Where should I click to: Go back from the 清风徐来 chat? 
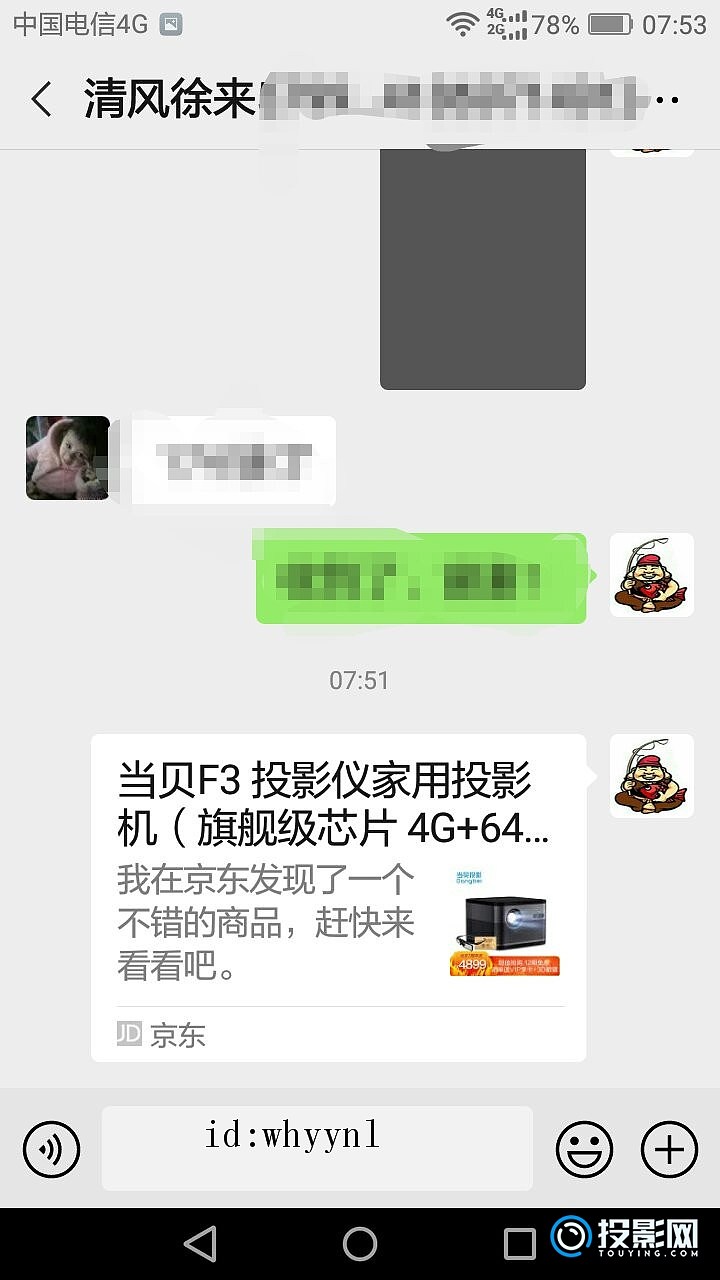41,100
